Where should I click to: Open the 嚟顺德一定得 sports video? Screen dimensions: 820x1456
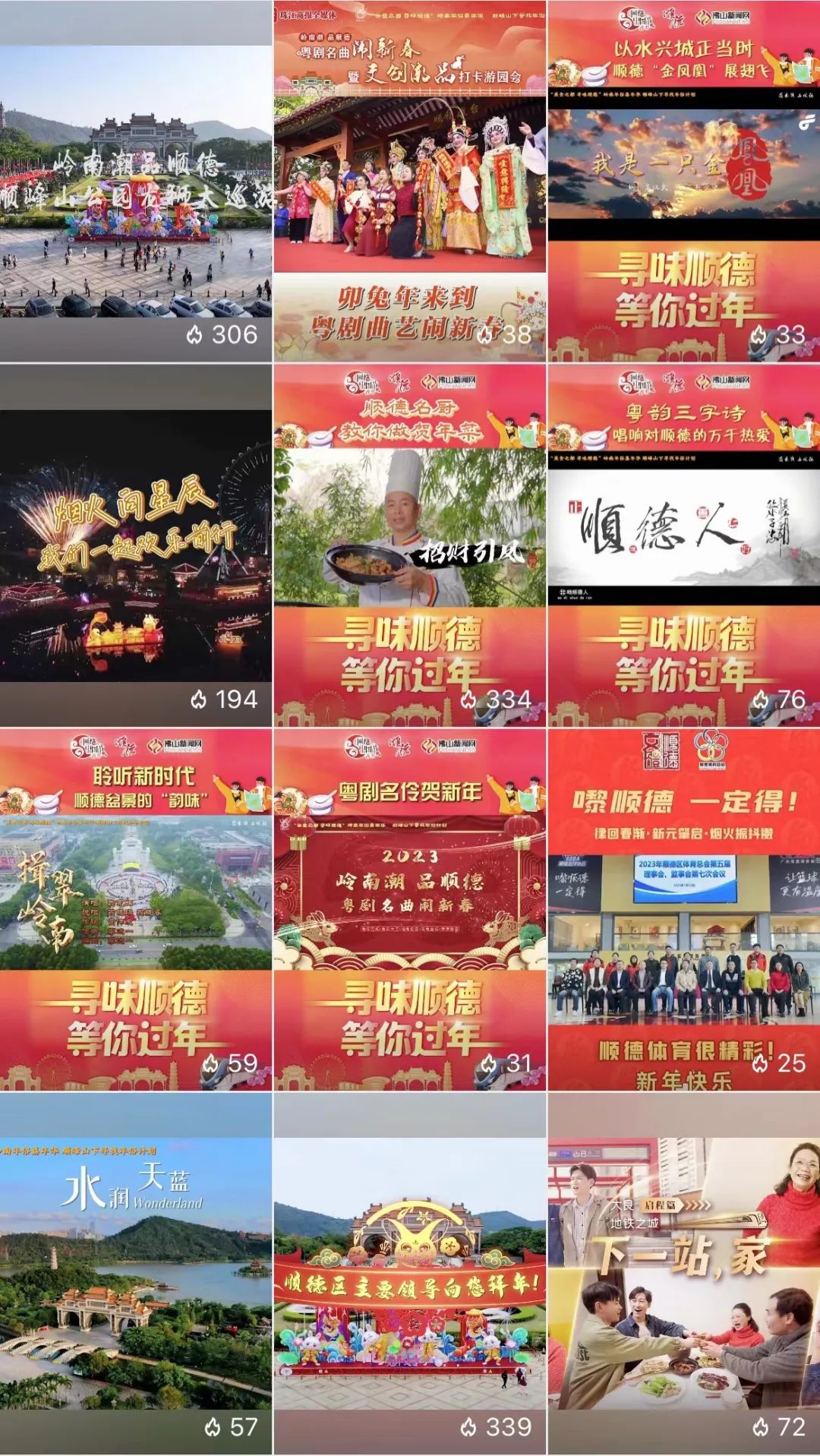(x=683, y=909)
